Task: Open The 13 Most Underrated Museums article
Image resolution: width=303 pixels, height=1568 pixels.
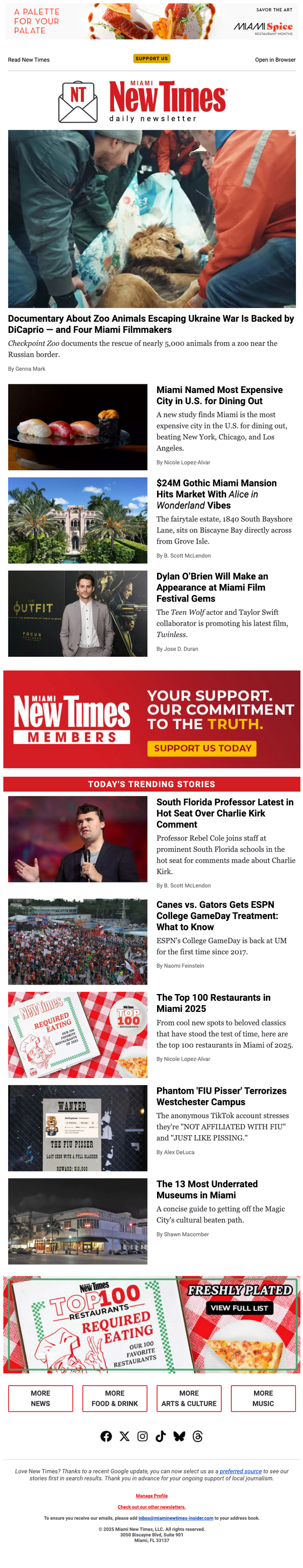Action: point(207,1190)
